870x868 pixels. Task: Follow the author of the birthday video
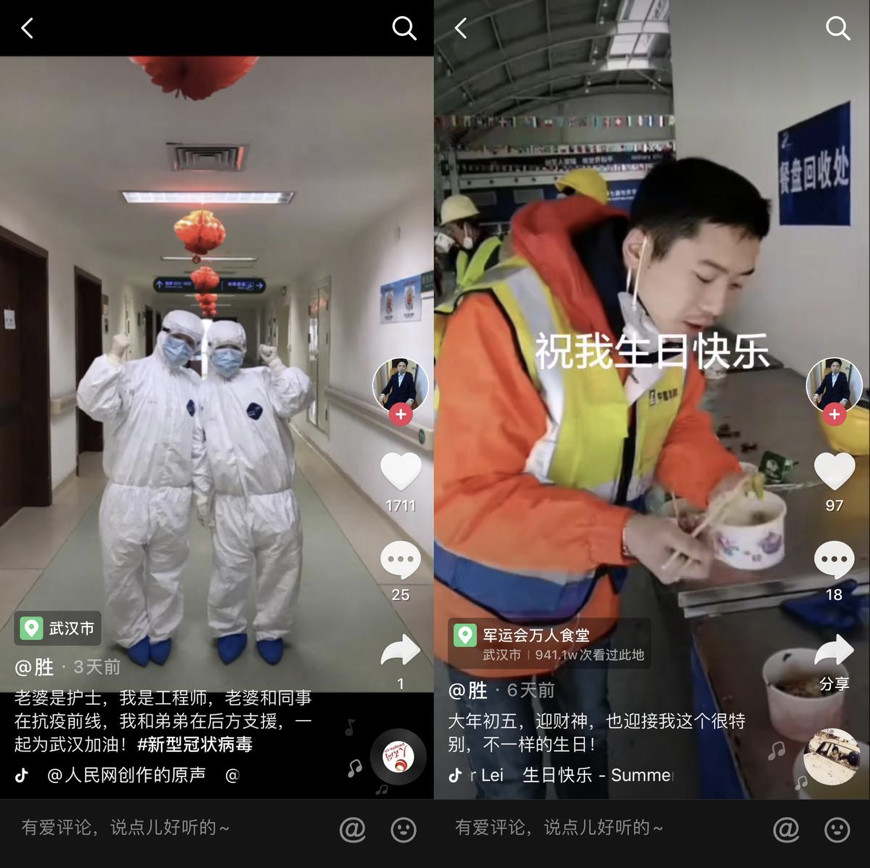point(834,414)
